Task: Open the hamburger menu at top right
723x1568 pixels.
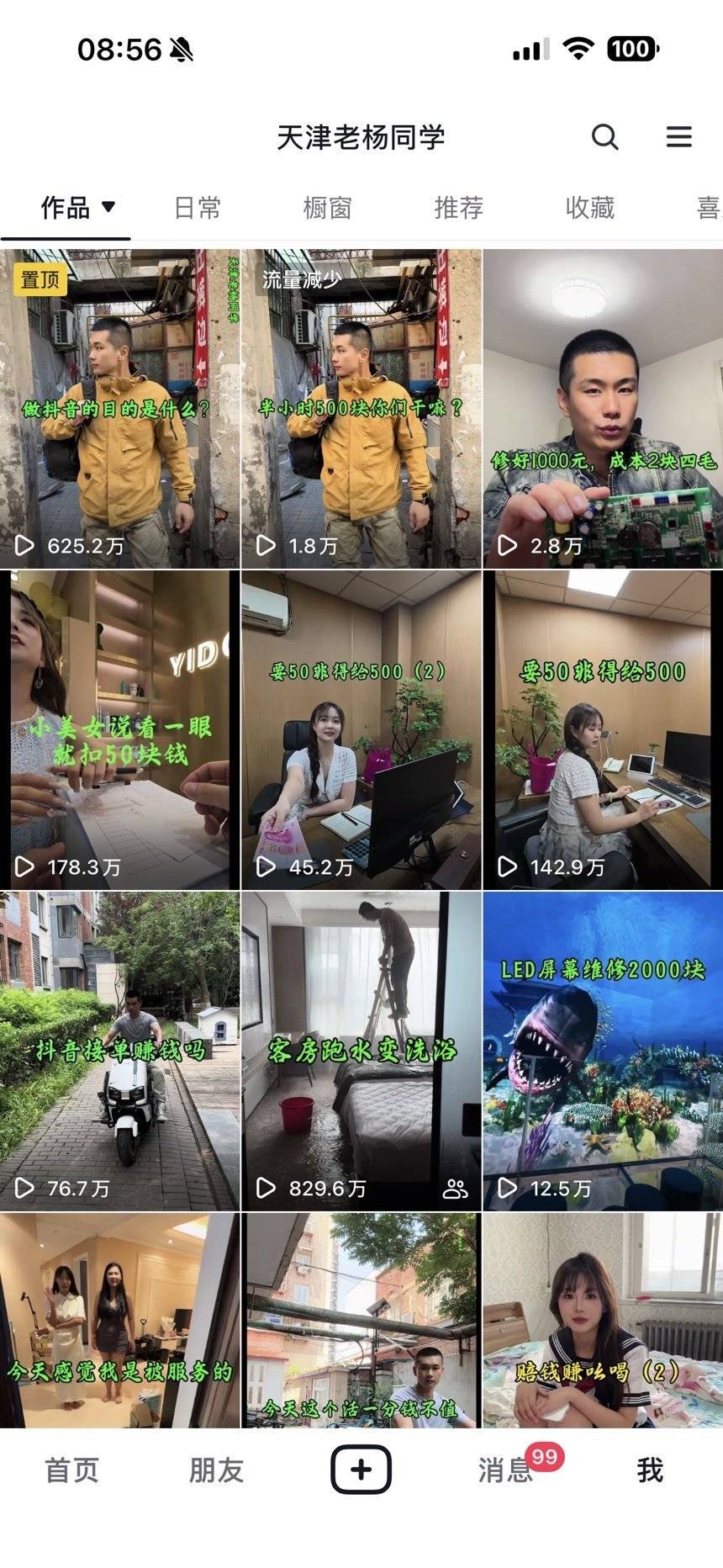Action: 679,136
